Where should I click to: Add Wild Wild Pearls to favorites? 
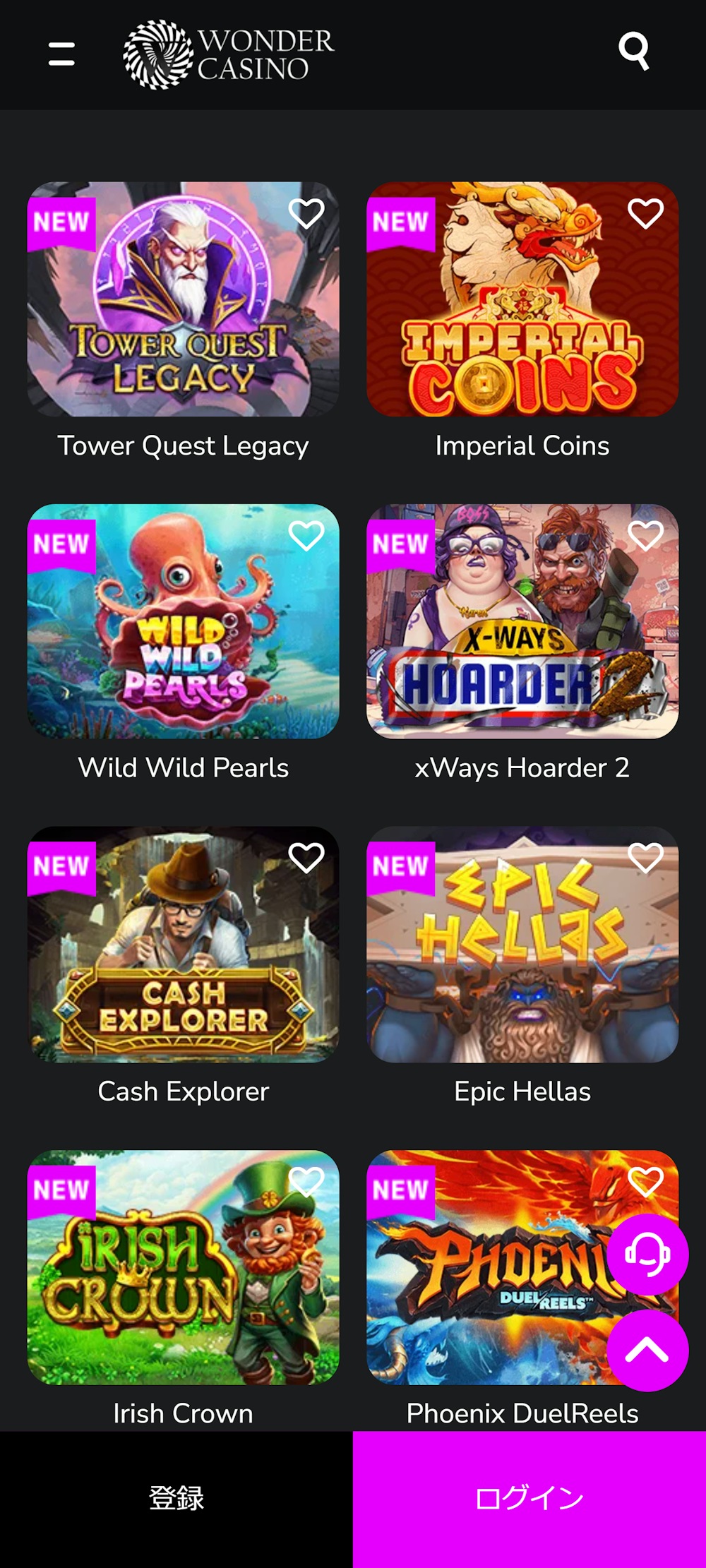point(306,536)
